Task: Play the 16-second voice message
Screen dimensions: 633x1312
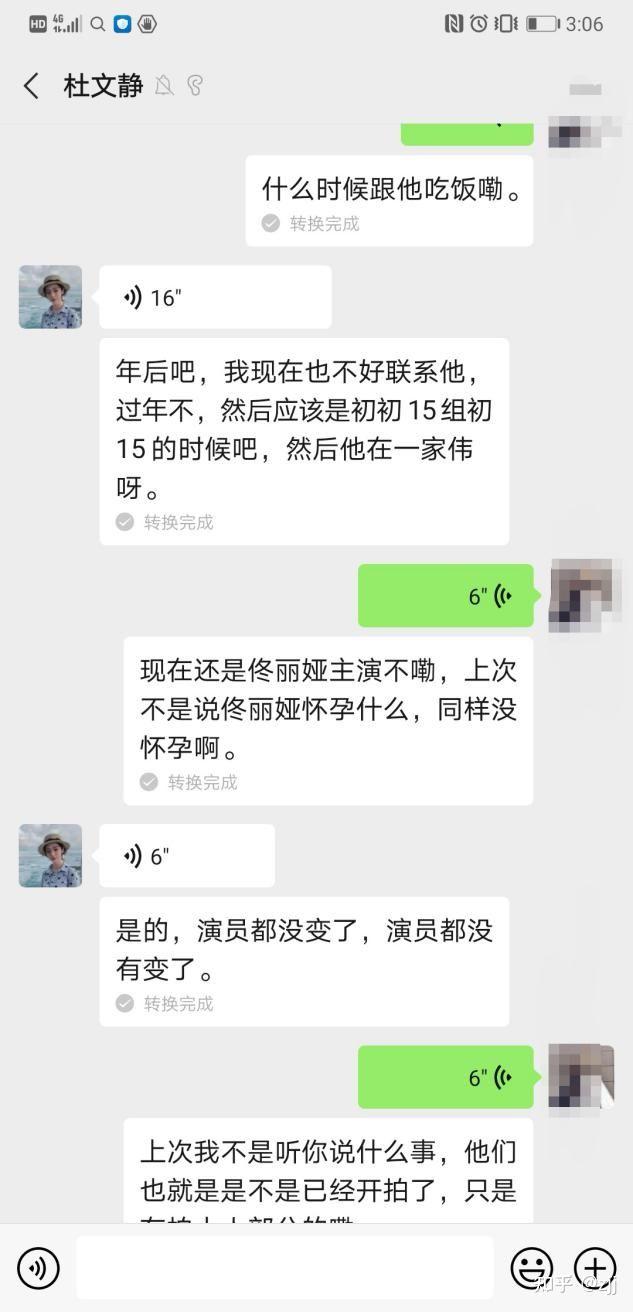Action: click(214, 297)
